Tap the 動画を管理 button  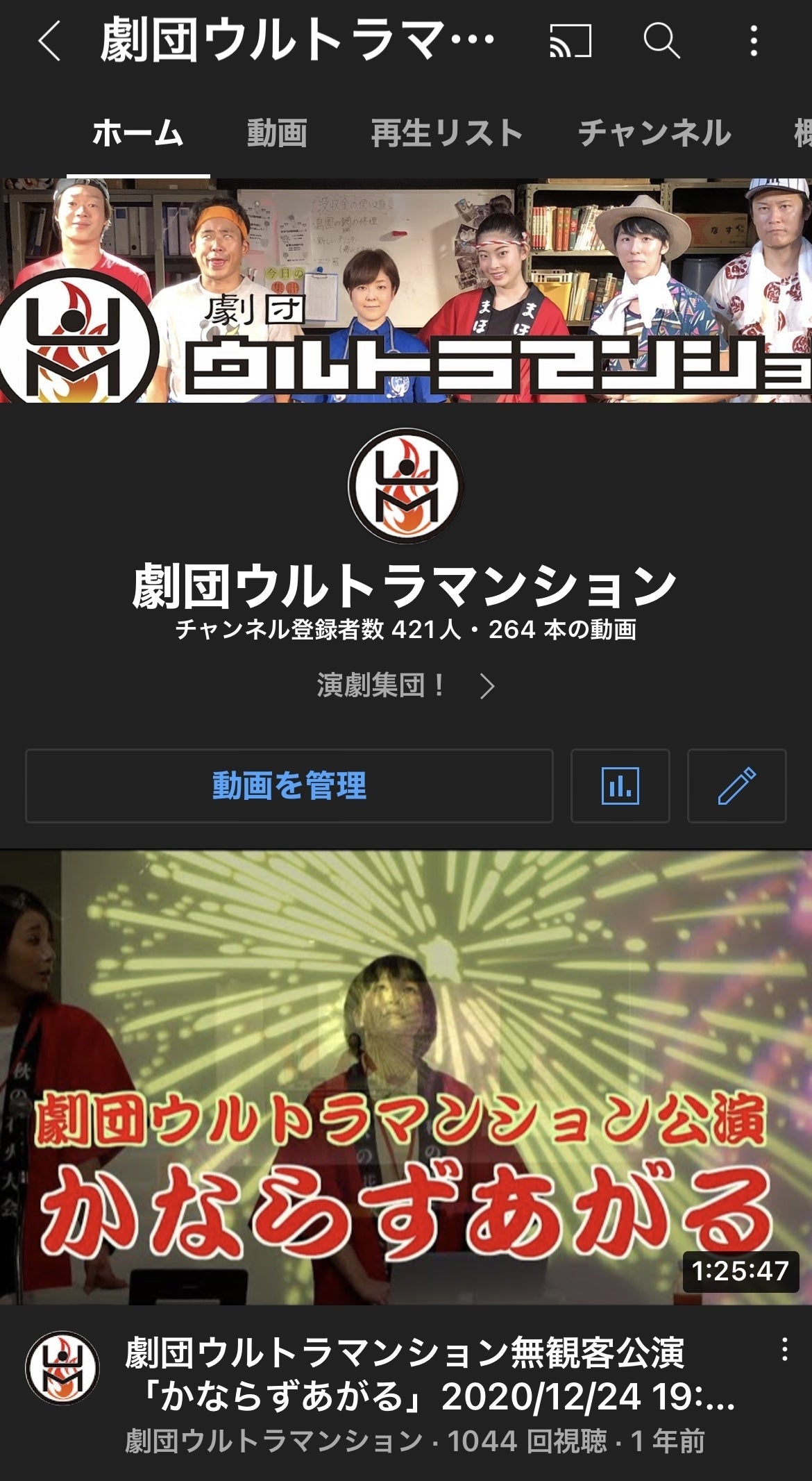pyautogui.click(x=289, y=786)
